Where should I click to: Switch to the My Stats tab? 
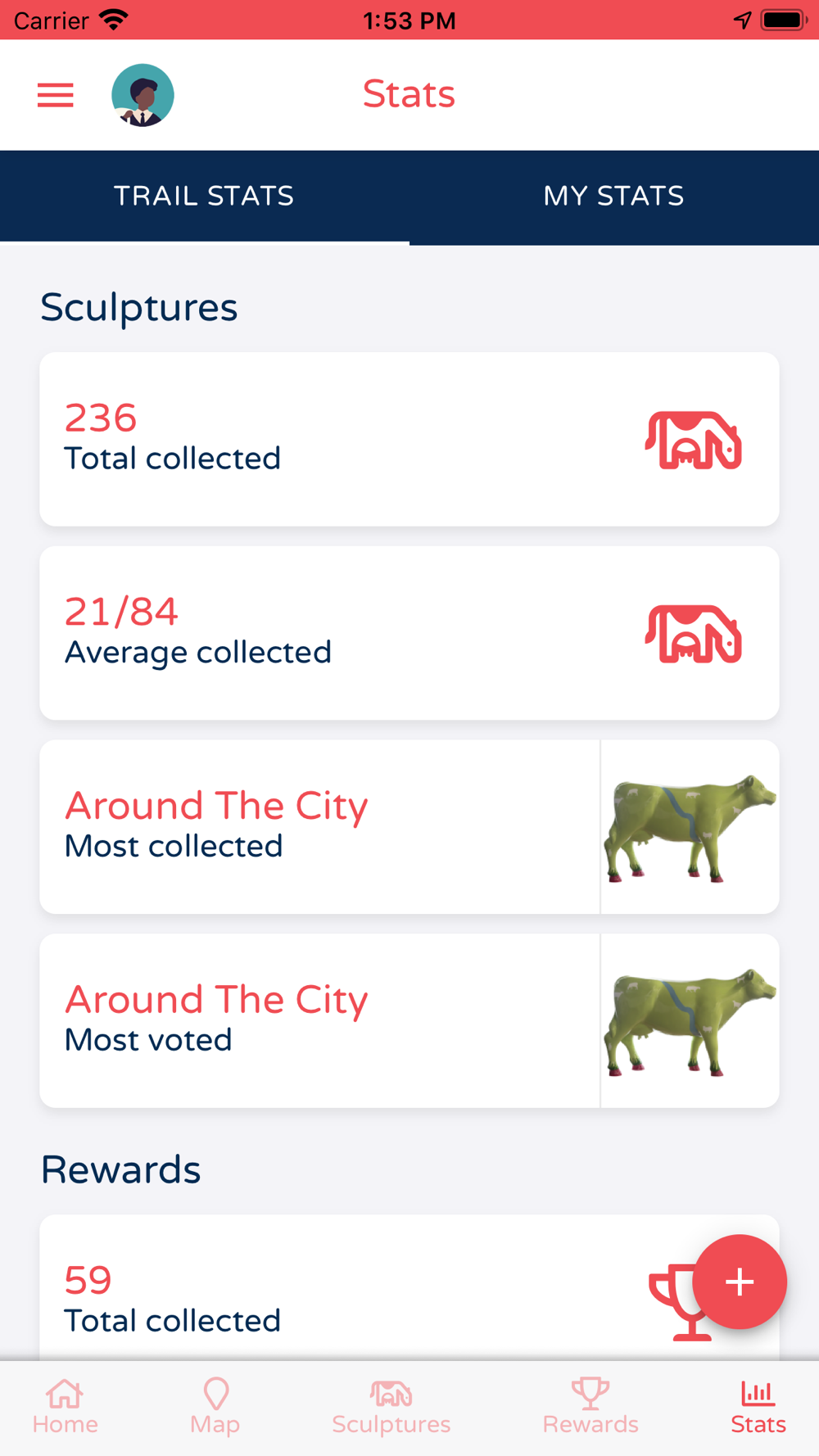point(614,197)
